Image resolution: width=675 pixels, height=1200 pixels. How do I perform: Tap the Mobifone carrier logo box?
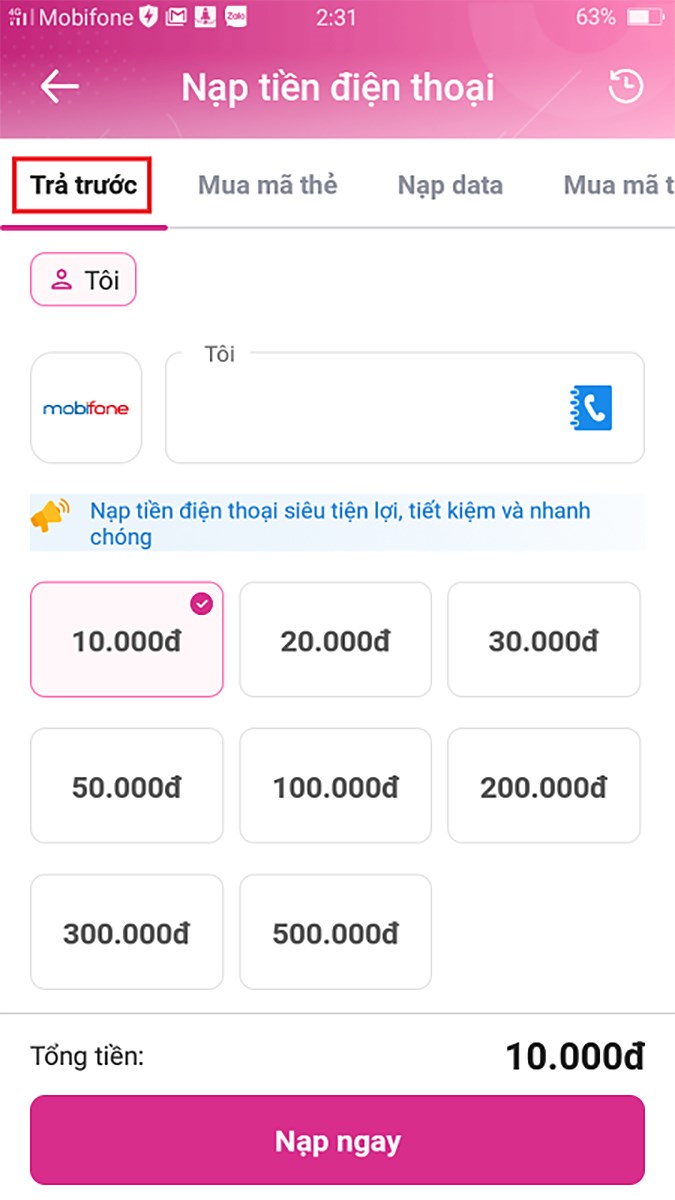86,408
